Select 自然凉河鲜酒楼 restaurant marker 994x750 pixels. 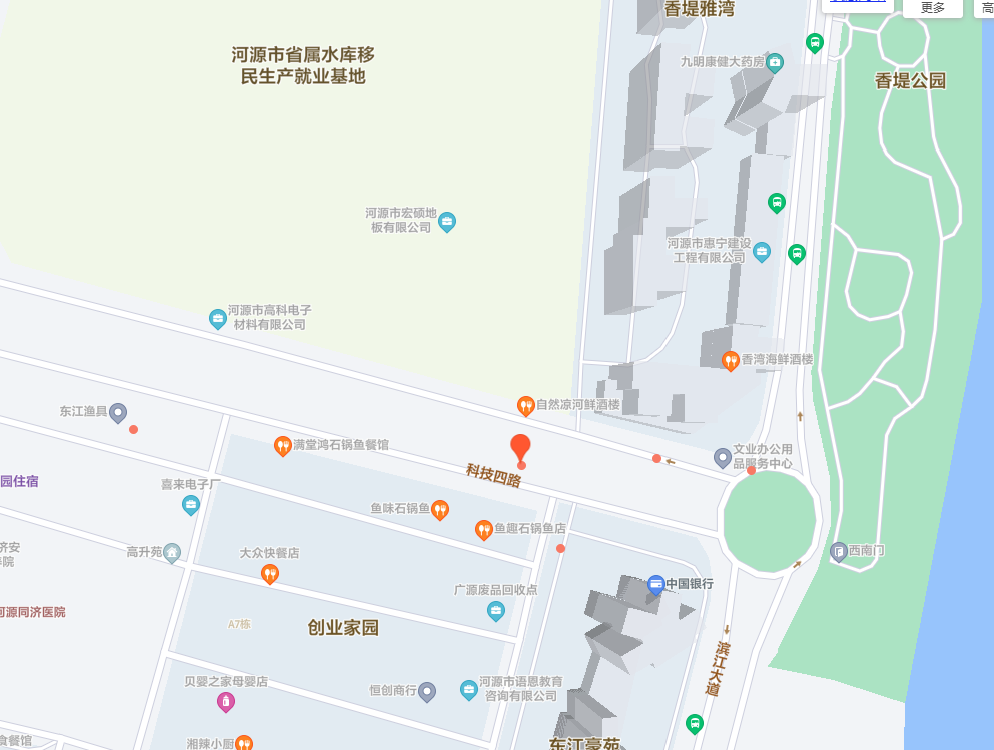[x=525, y=405]
